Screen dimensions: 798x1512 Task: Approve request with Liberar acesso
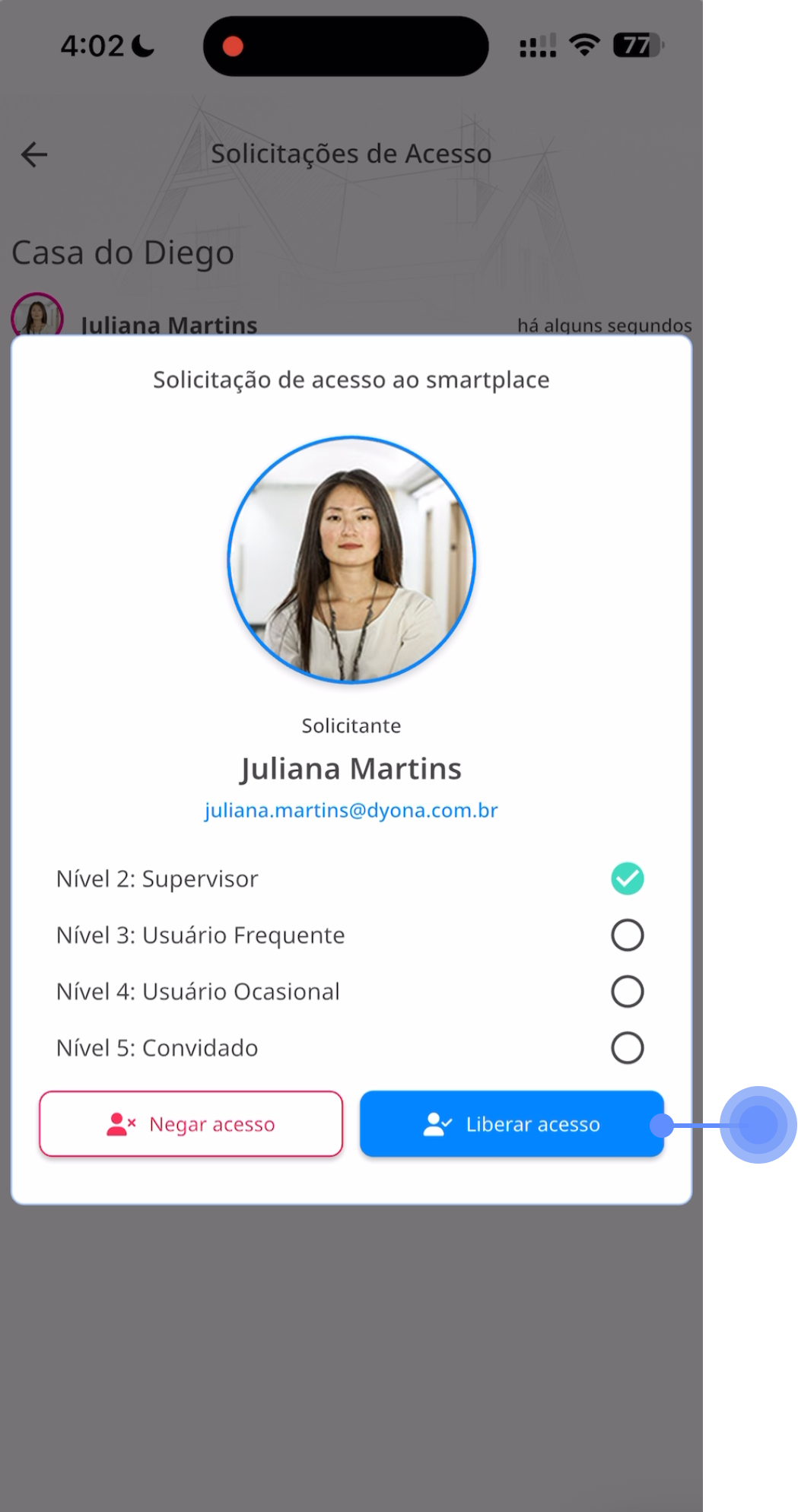[x=511, y=1123]
